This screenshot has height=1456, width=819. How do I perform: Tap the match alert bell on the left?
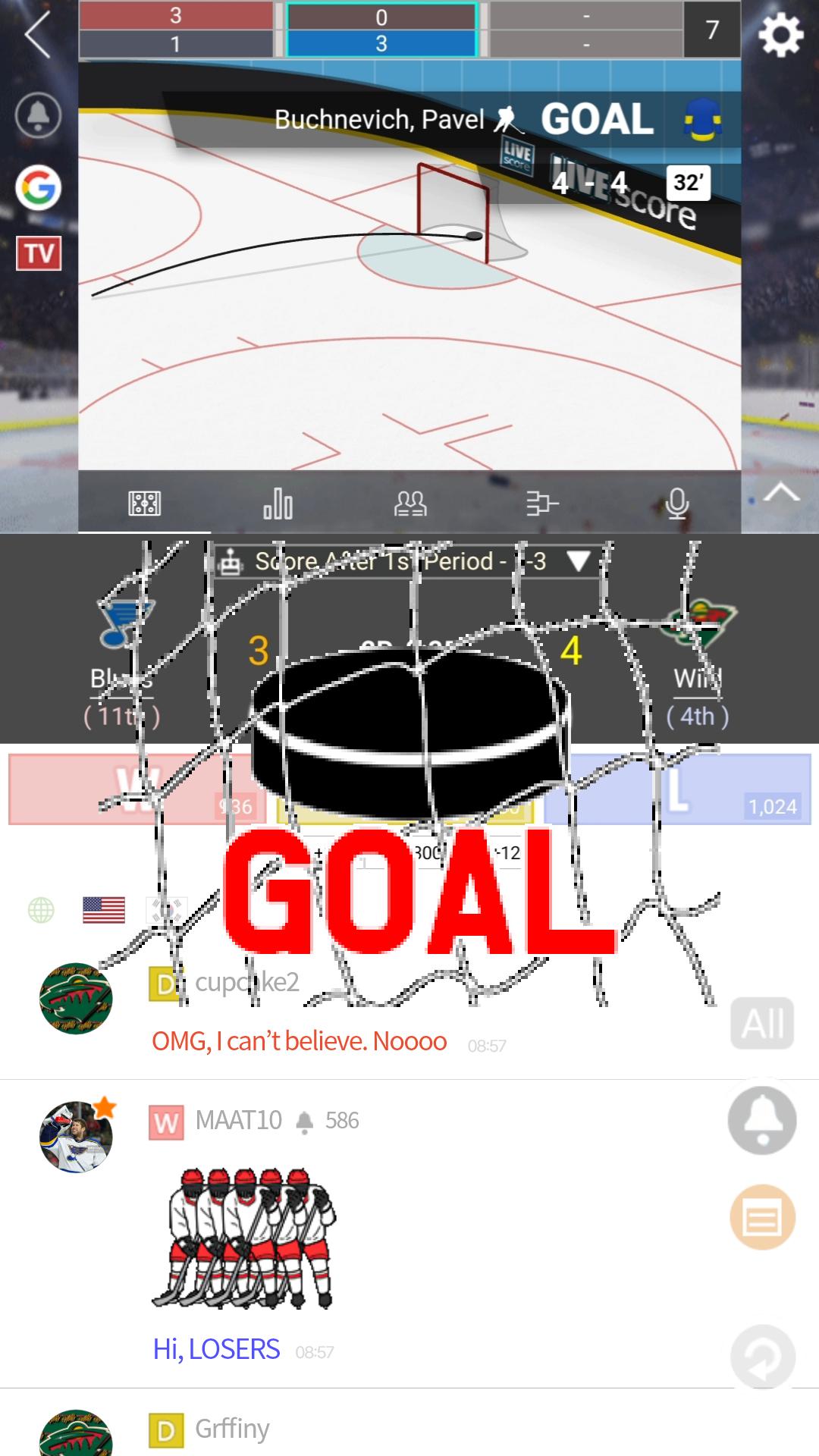point(38,115)
